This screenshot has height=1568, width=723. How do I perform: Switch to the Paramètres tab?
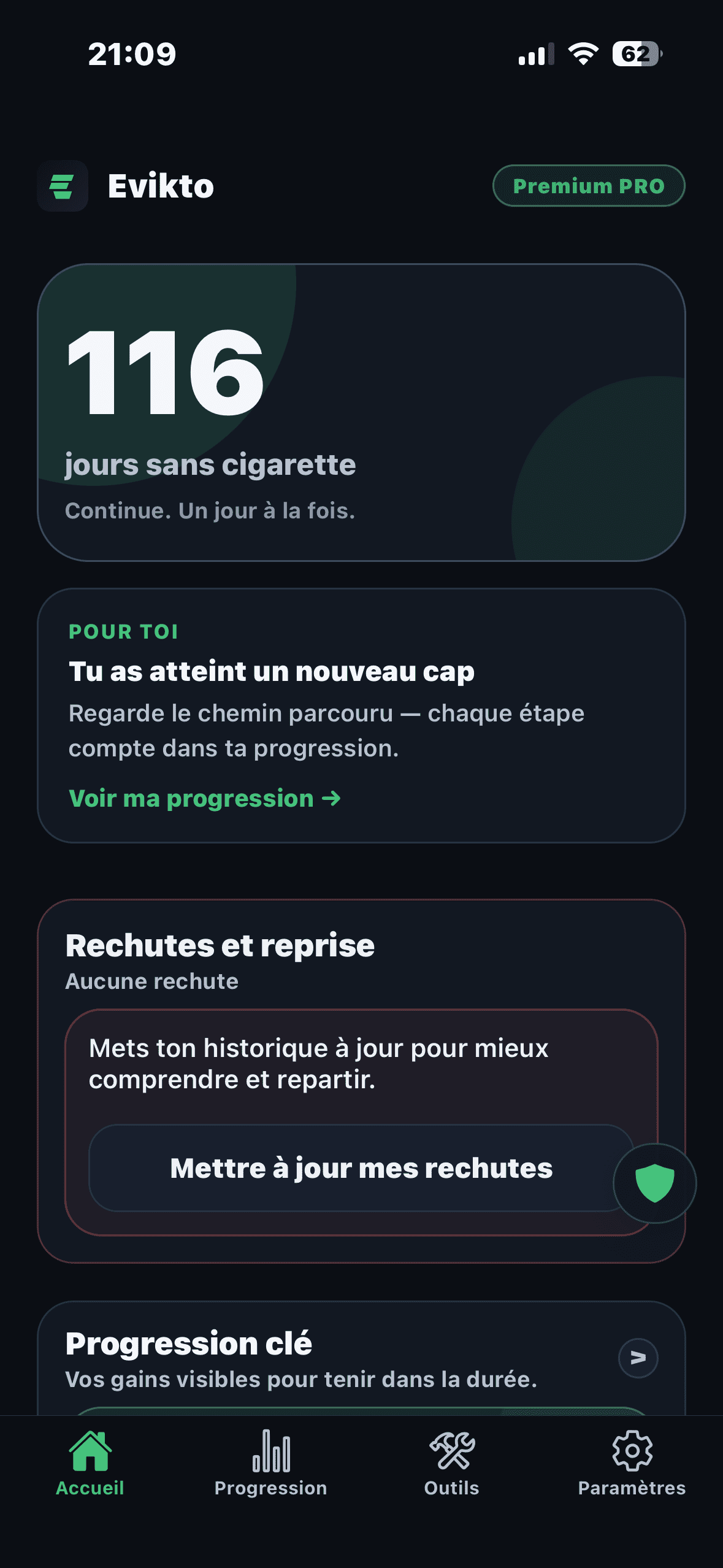tap(632, 1462)
